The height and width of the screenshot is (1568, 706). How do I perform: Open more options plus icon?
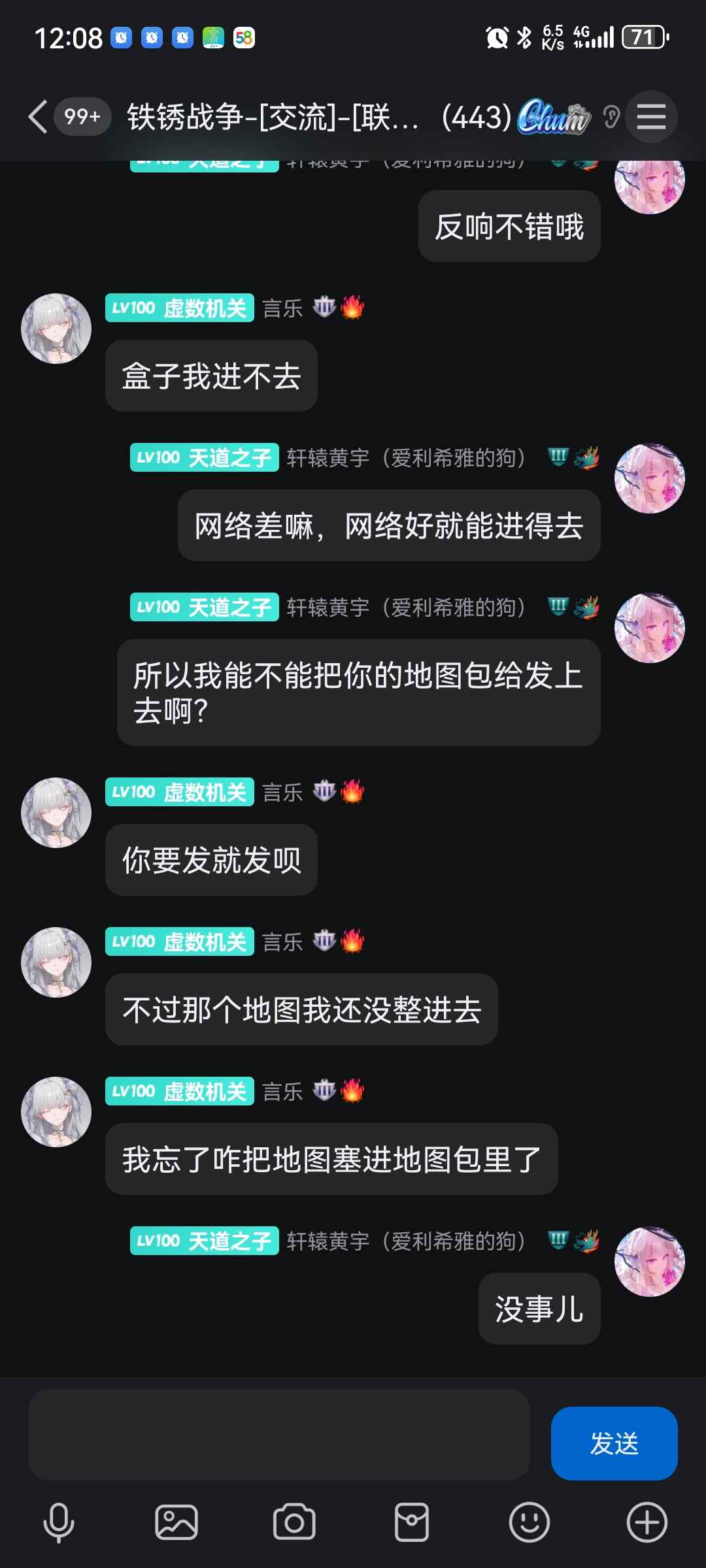click(647, 1522)
